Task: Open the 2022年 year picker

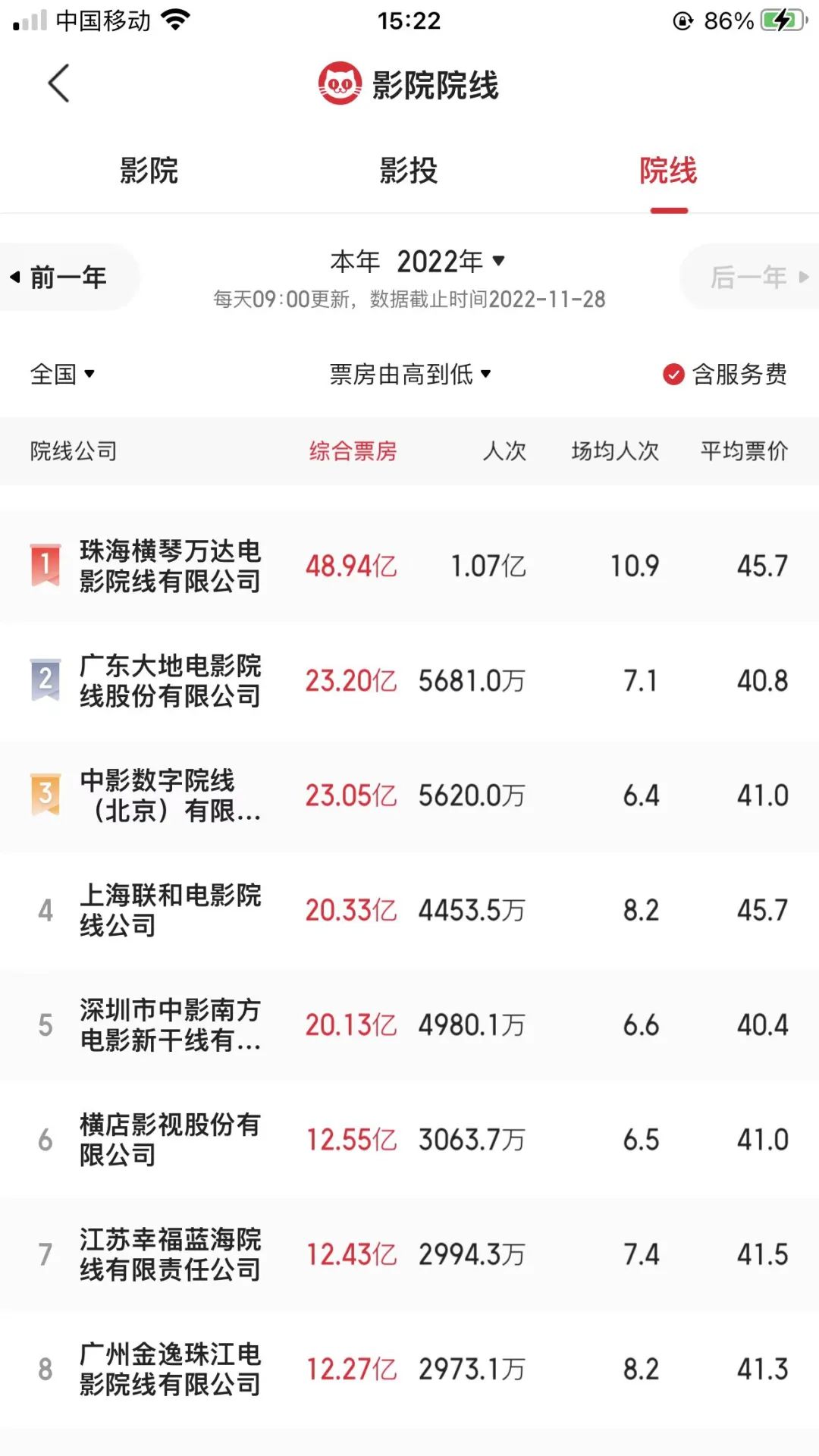Action: coord(450,262)
